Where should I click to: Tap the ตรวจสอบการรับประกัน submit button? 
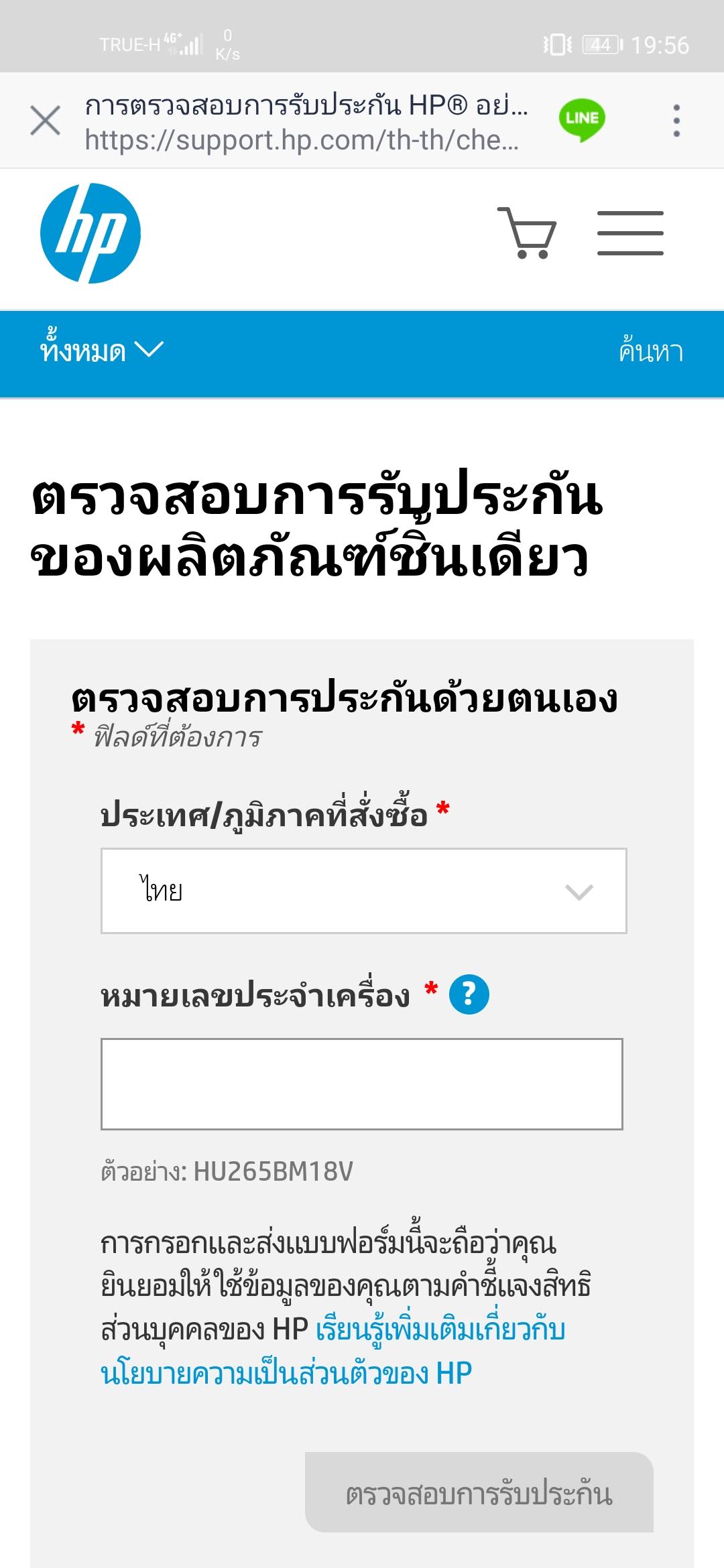coord(479,1492)
